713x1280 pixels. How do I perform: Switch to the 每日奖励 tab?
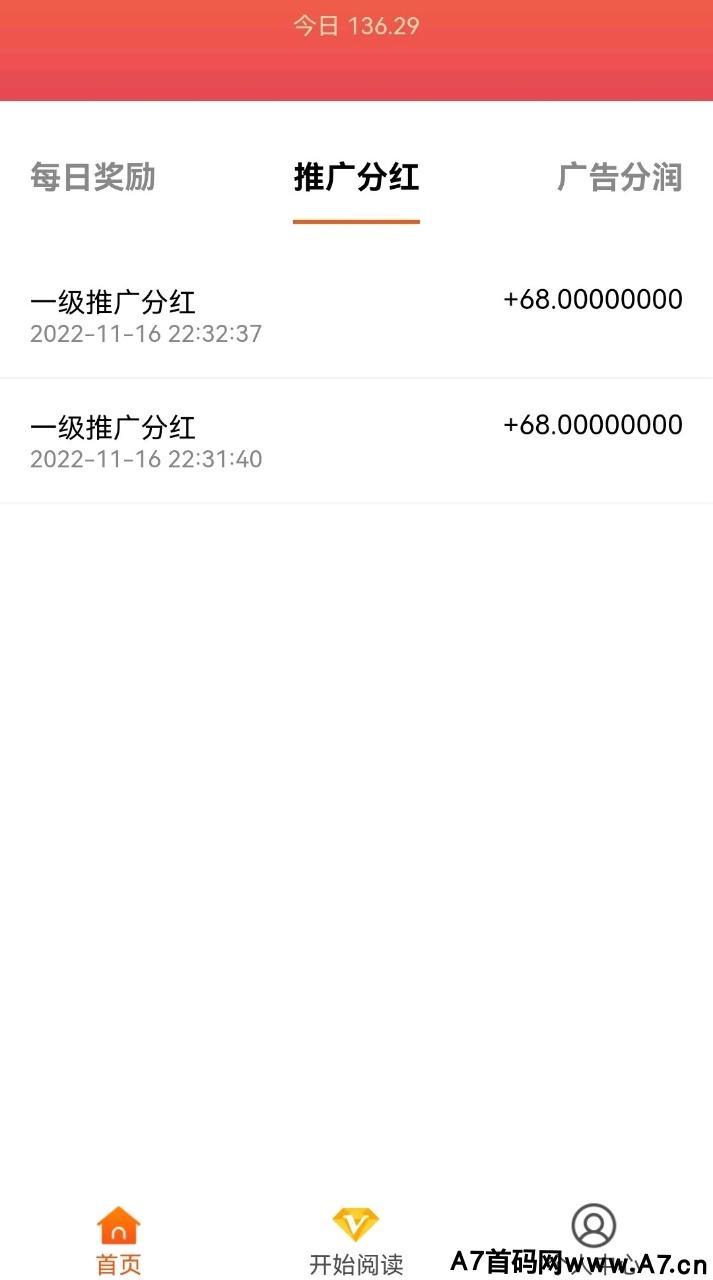93,178
